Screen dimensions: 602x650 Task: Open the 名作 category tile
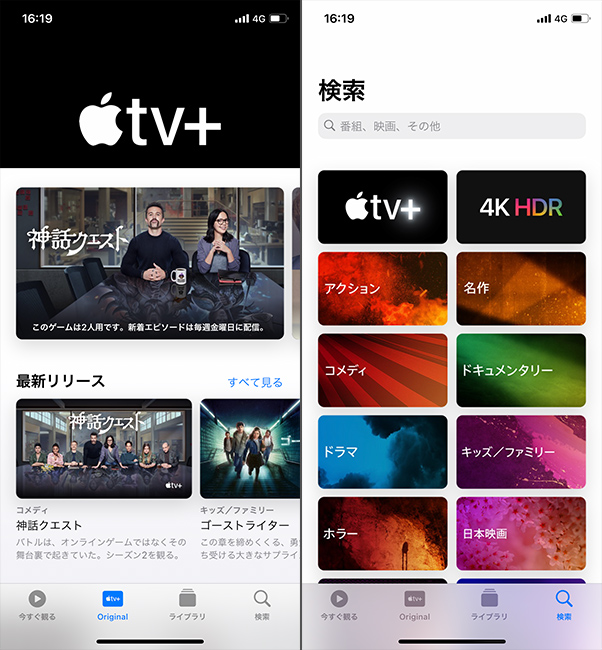(x=520, y=288)
